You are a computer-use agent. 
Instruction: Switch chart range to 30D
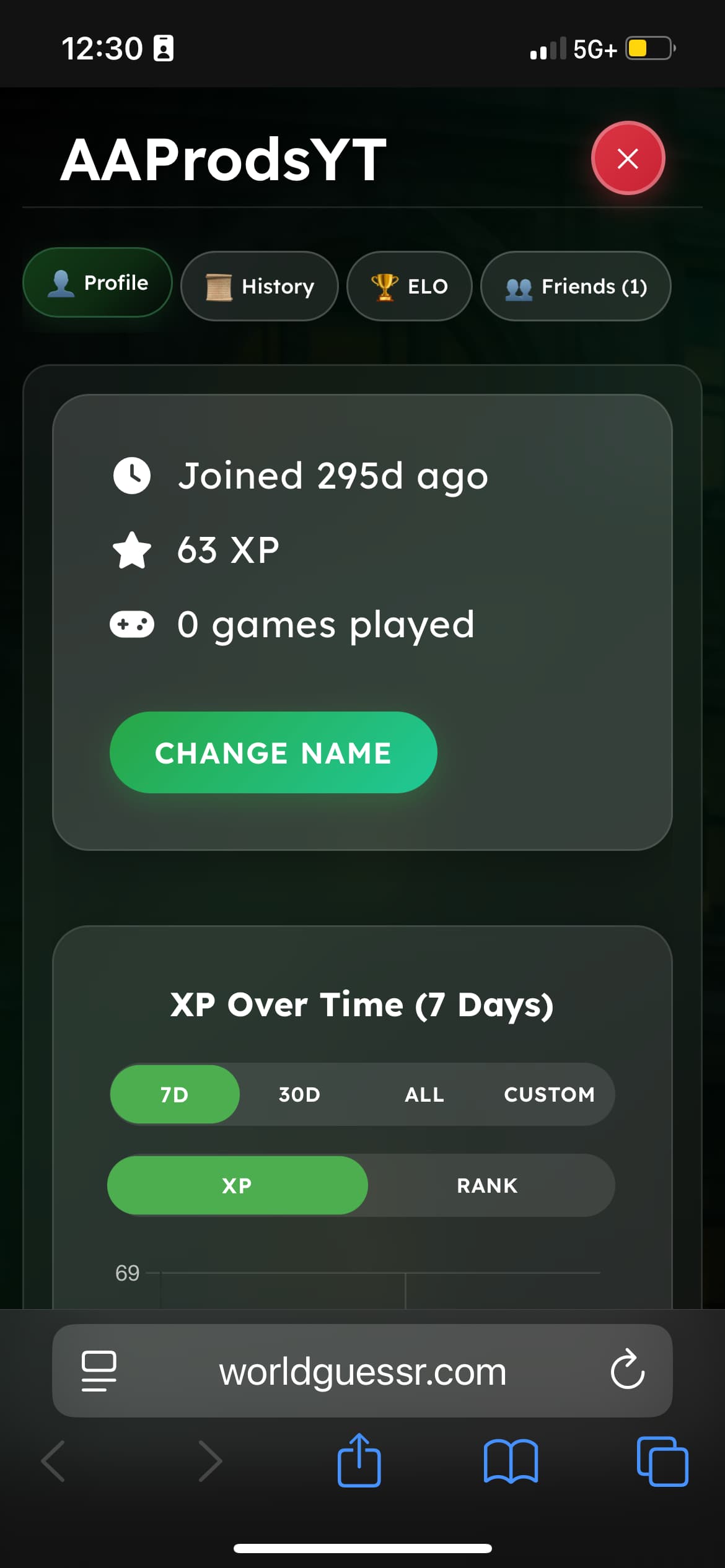(299, 1094)
